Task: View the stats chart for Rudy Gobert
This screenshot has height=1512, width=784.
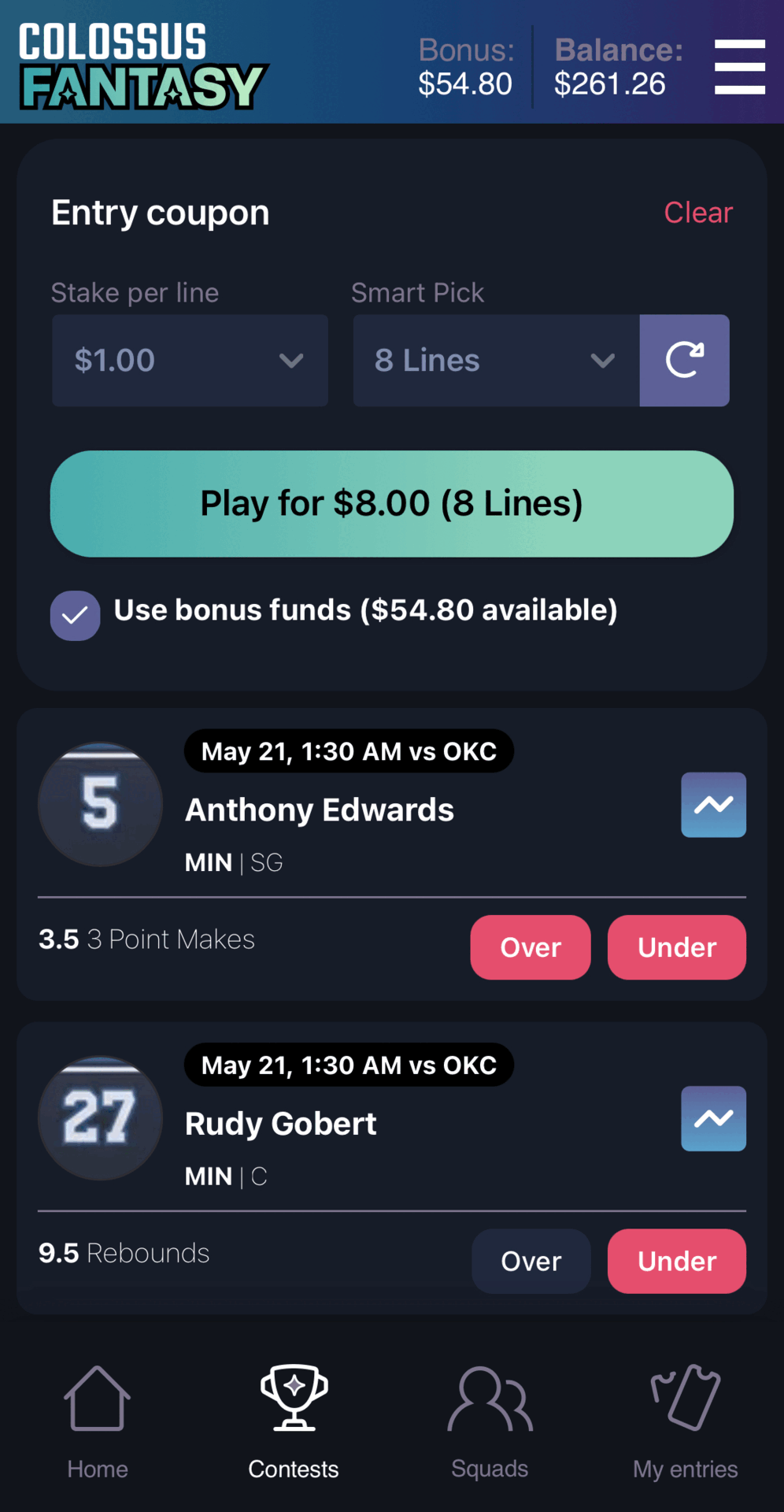Action: [713, 1118]
